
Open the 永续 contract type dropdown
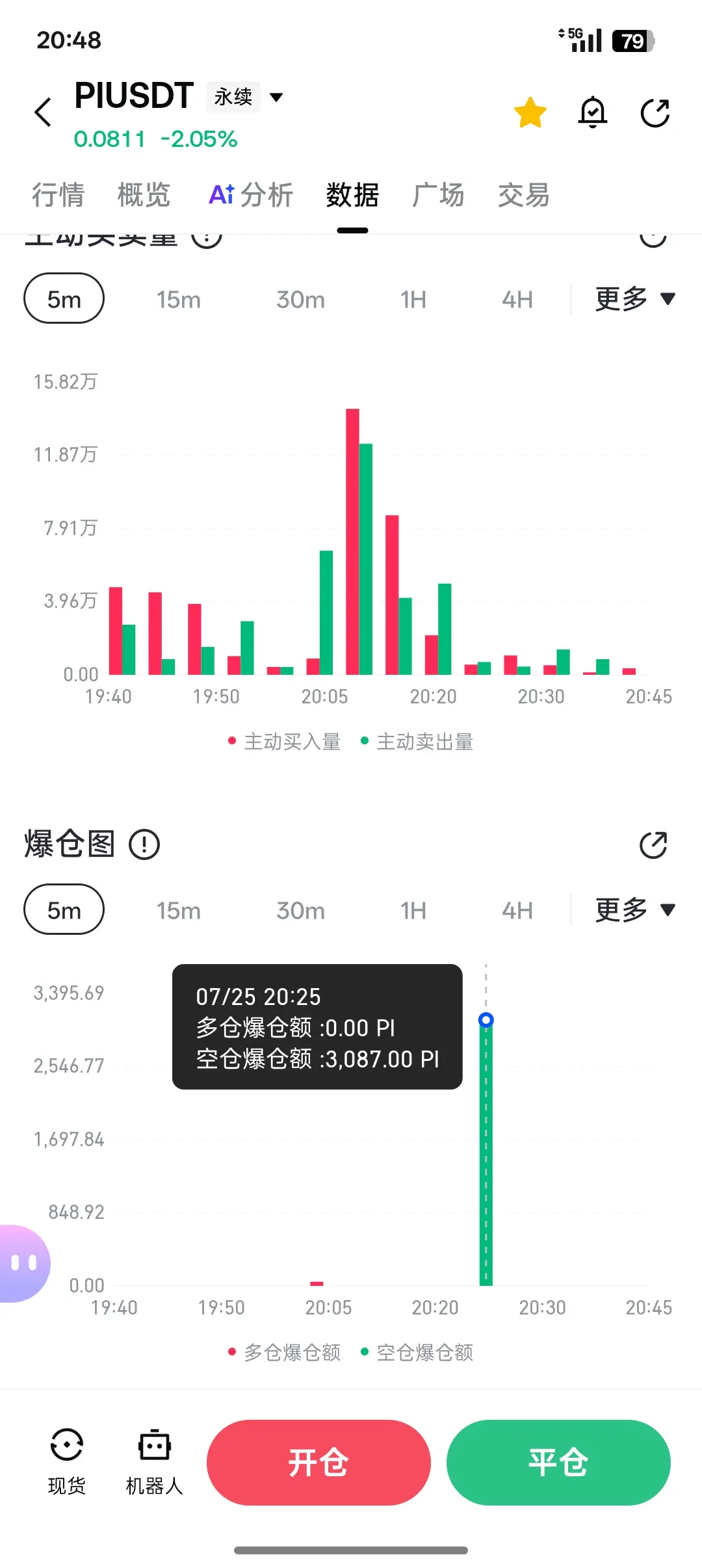(x=246, y=98)
